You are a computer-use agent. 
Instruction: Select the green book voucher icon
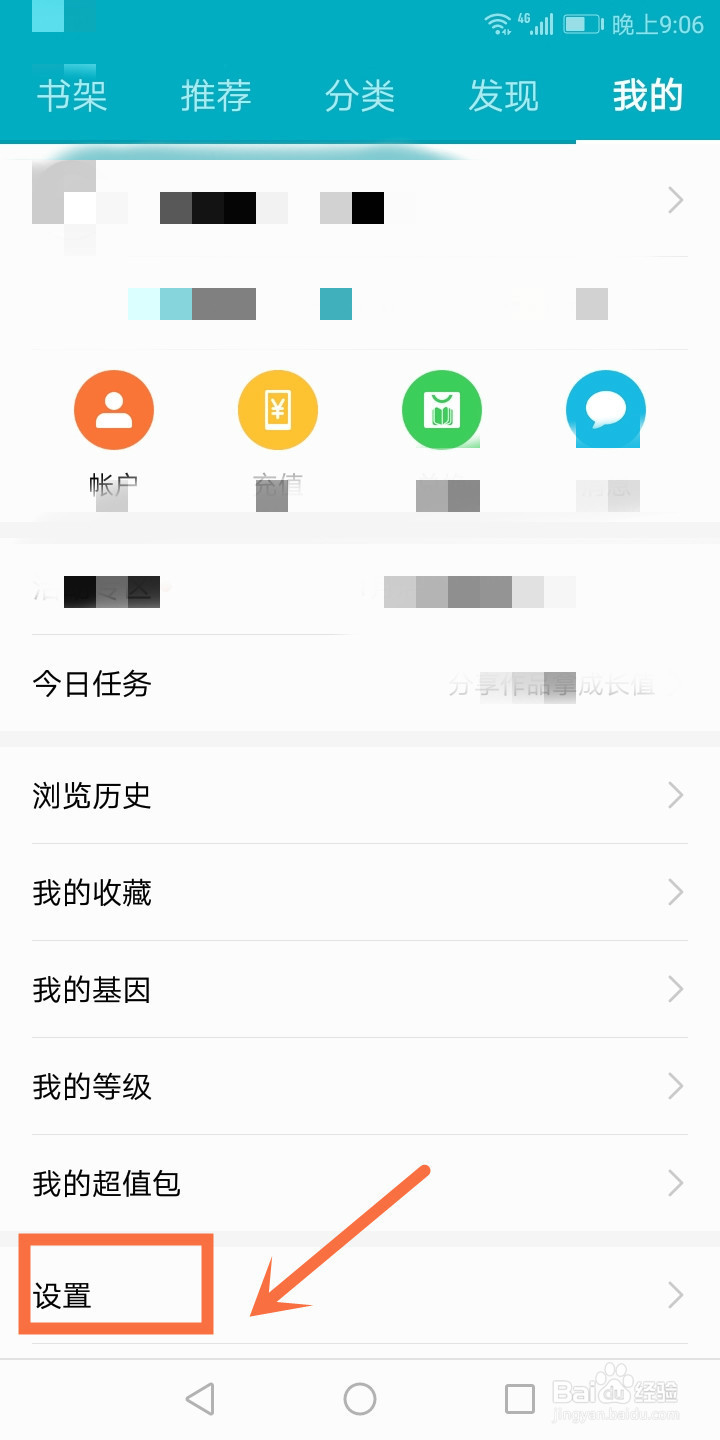tap(441, 409)
